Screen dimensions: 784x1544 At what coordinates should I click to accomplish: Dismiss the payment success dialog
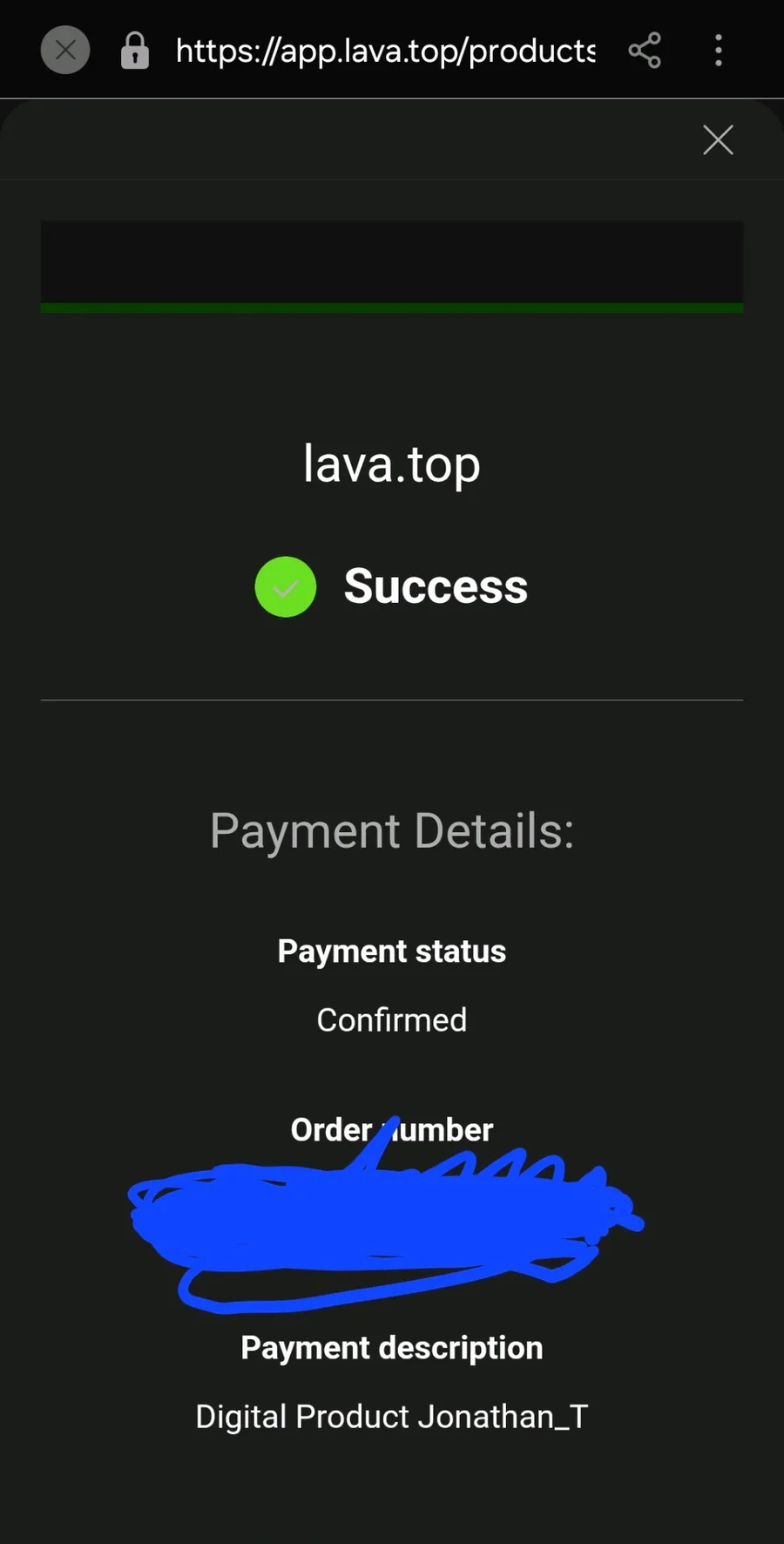[718, 139]
